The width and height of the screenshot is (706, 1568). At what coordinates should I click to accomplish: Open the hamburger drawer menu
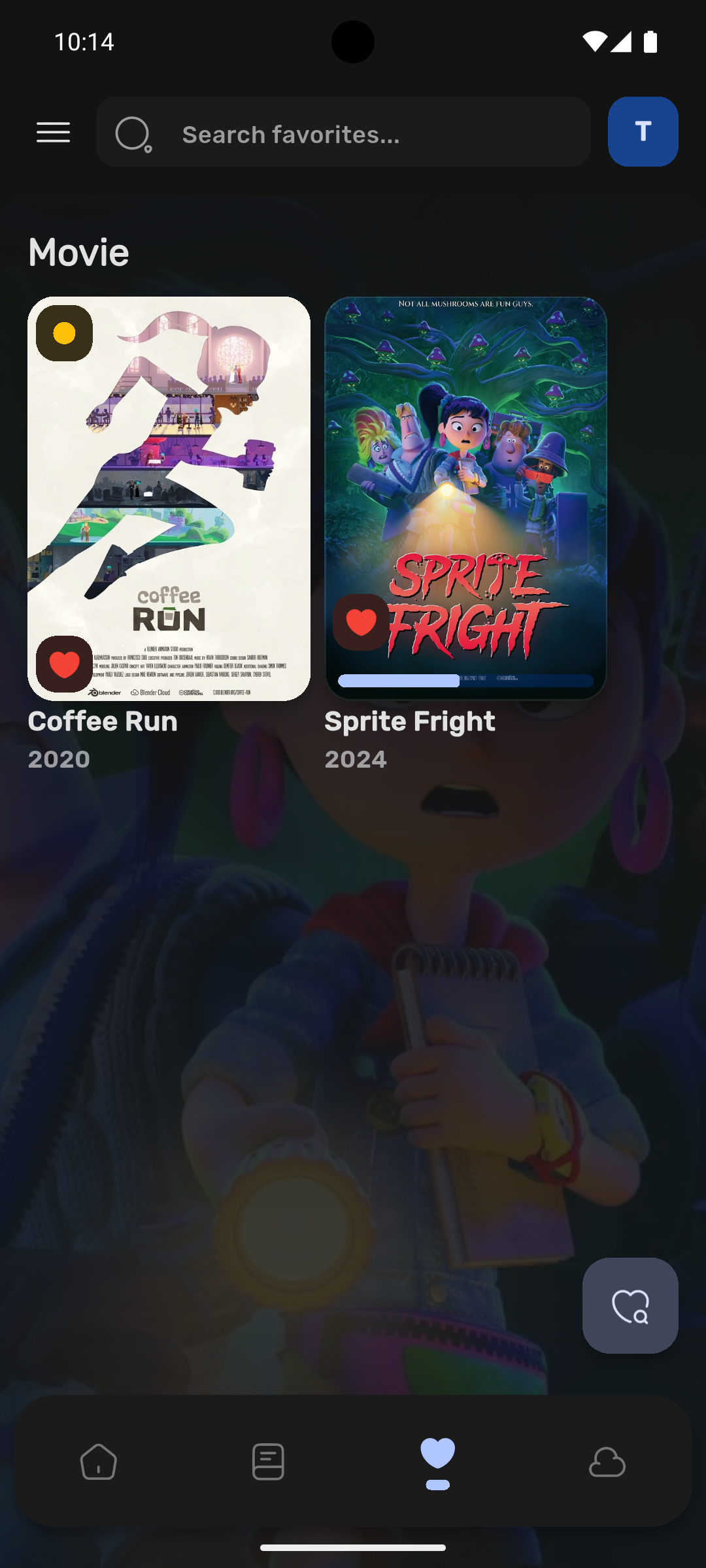coord(53,133)
